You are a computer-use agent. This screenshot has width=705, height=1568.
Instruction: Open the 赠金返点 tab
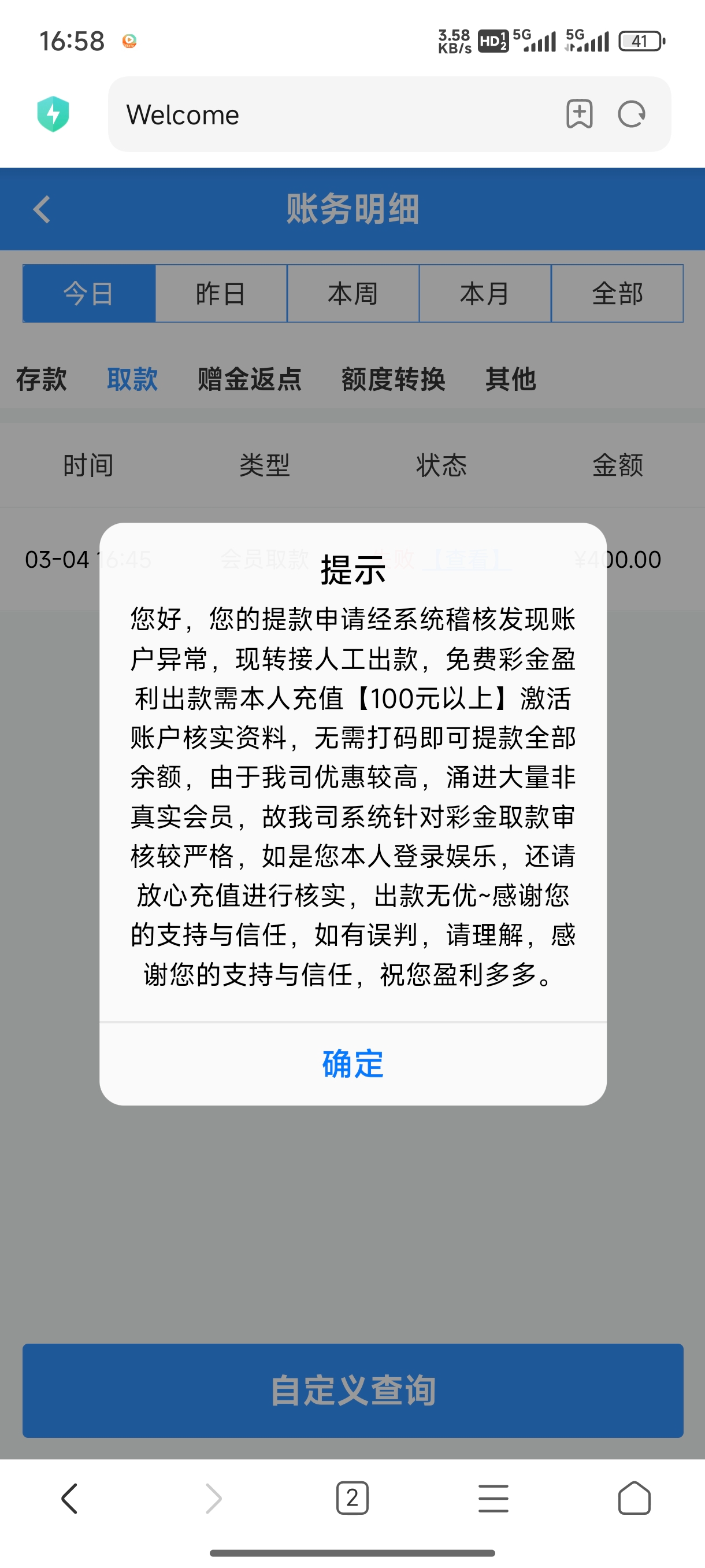(x=250, y=379)
